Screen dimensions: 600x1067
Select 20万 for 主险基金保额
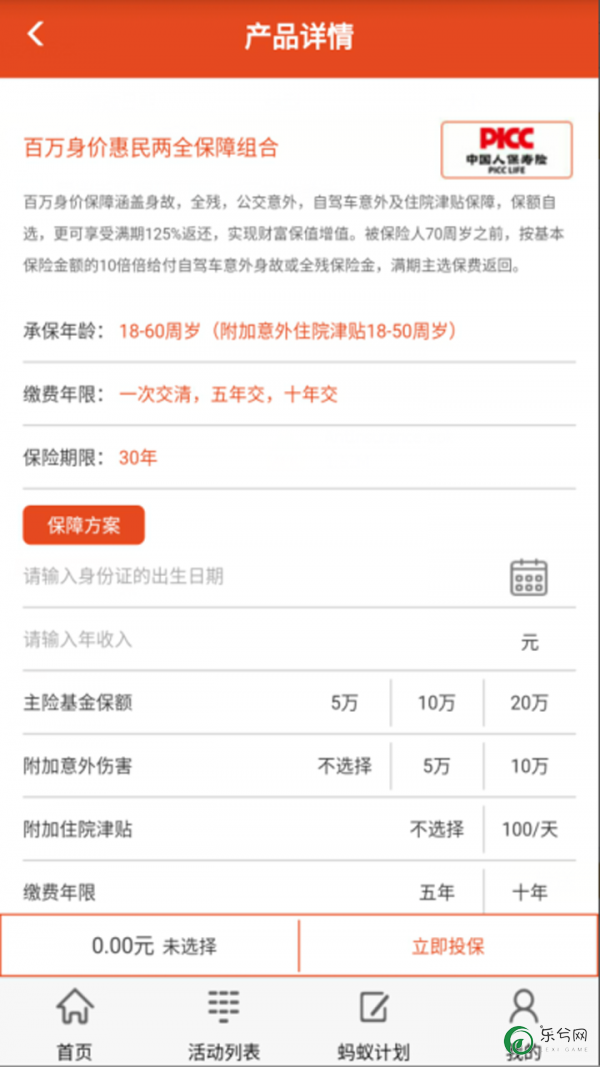pos(529,703)
